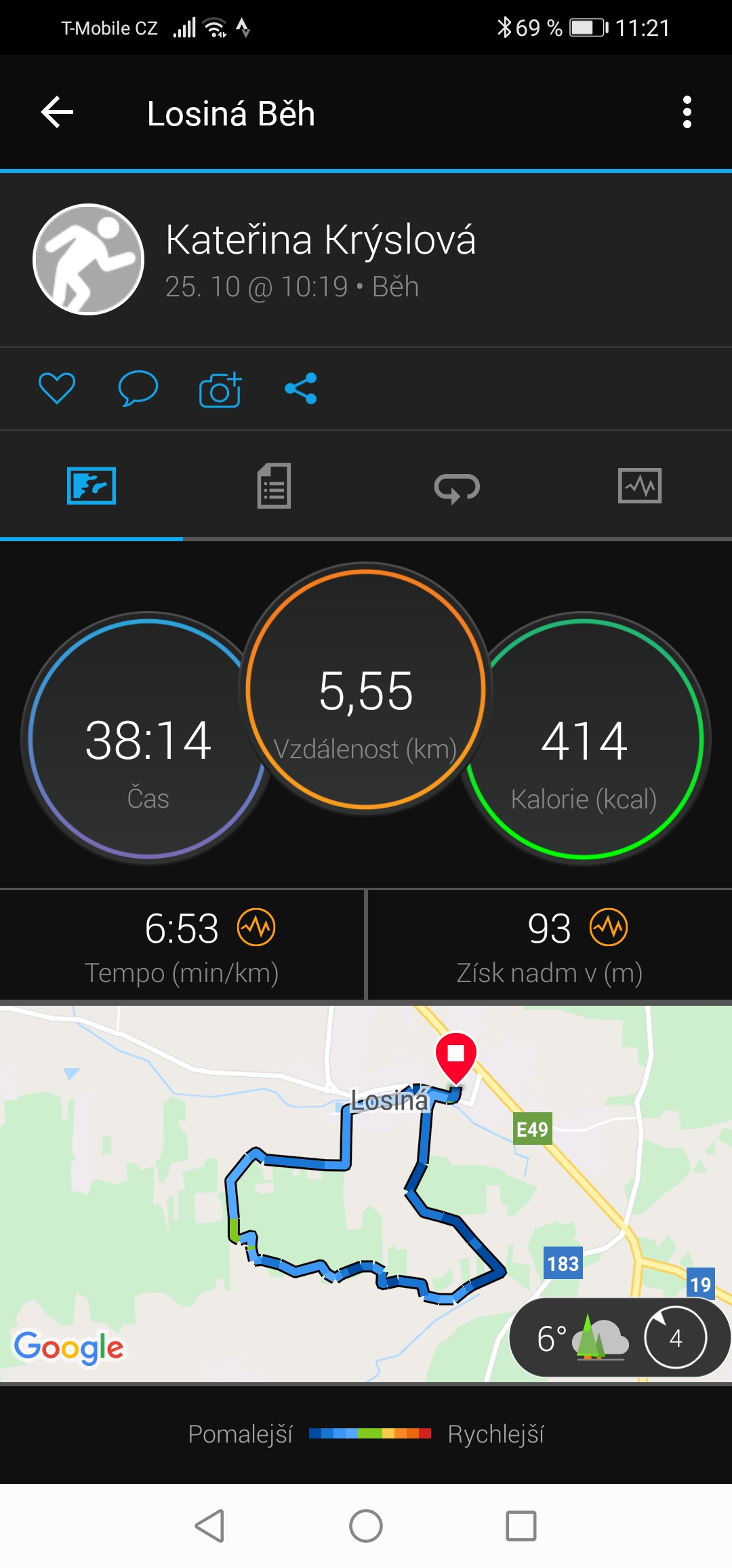Select the overview map tab
The image size is (732, 1568).
click(91, 486)
